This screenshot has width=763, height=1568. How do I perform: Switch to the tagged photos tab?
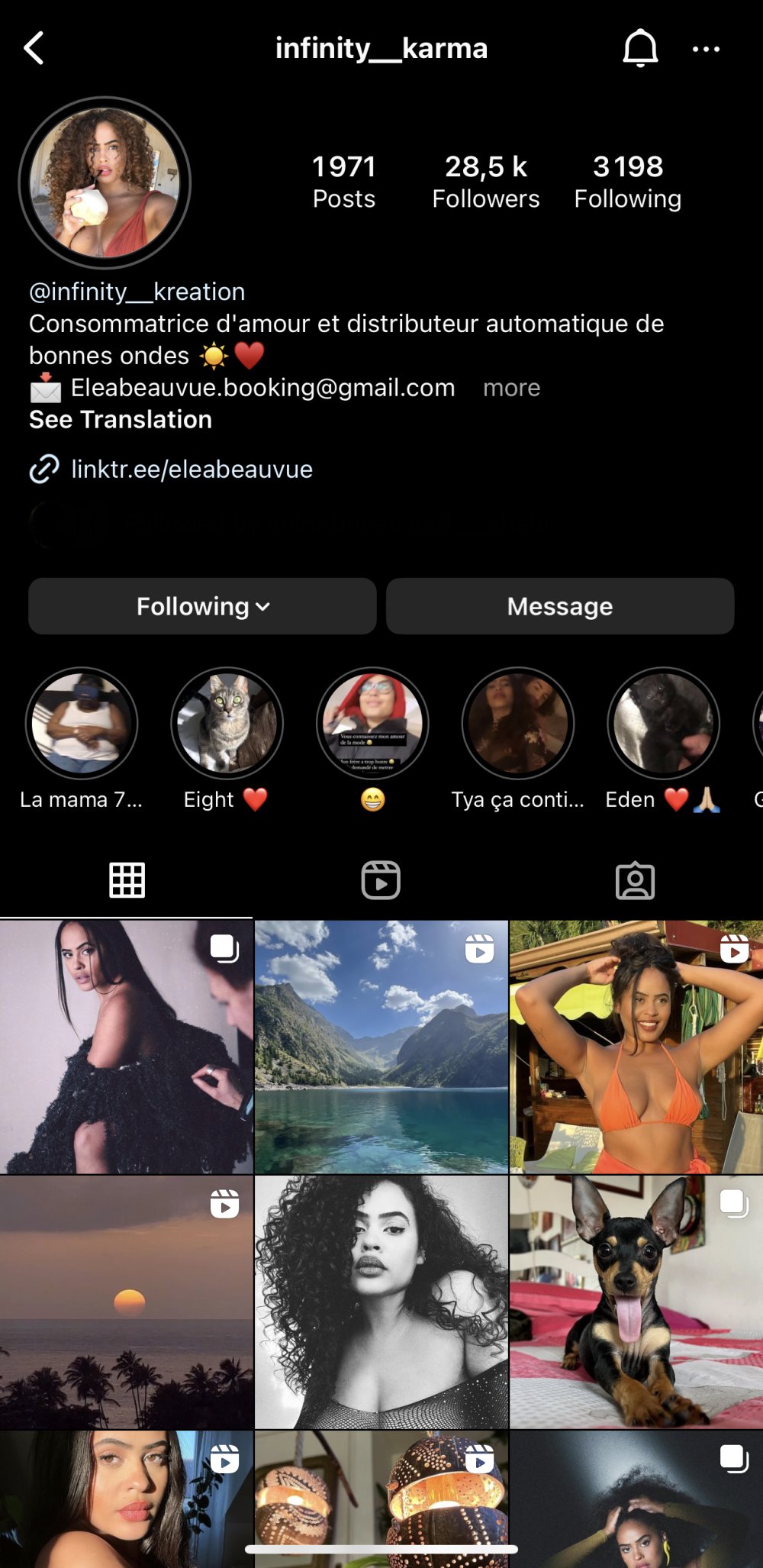point(635,880)
